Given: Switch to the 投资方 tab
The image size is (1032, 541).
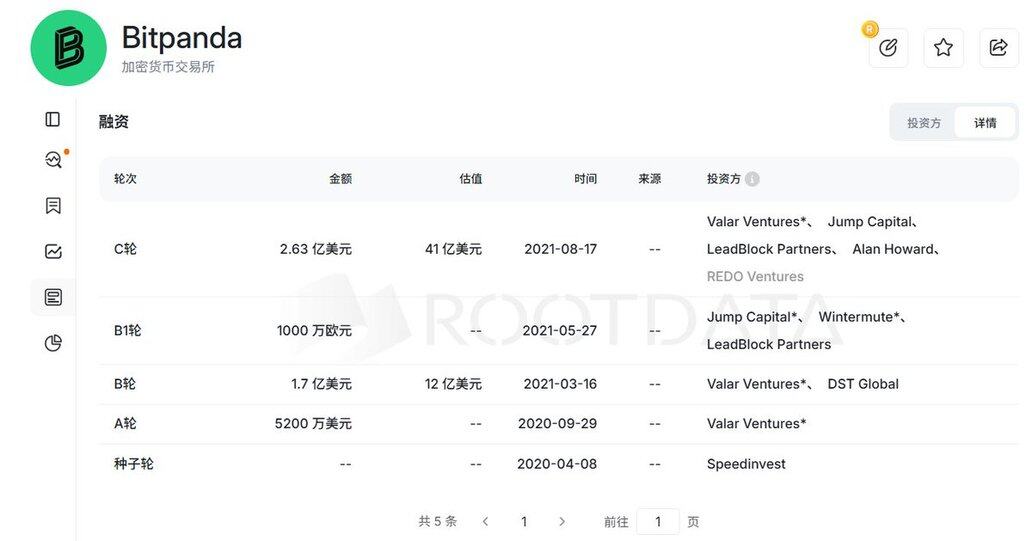Looking at the screenshot, I should click(923, 123).
